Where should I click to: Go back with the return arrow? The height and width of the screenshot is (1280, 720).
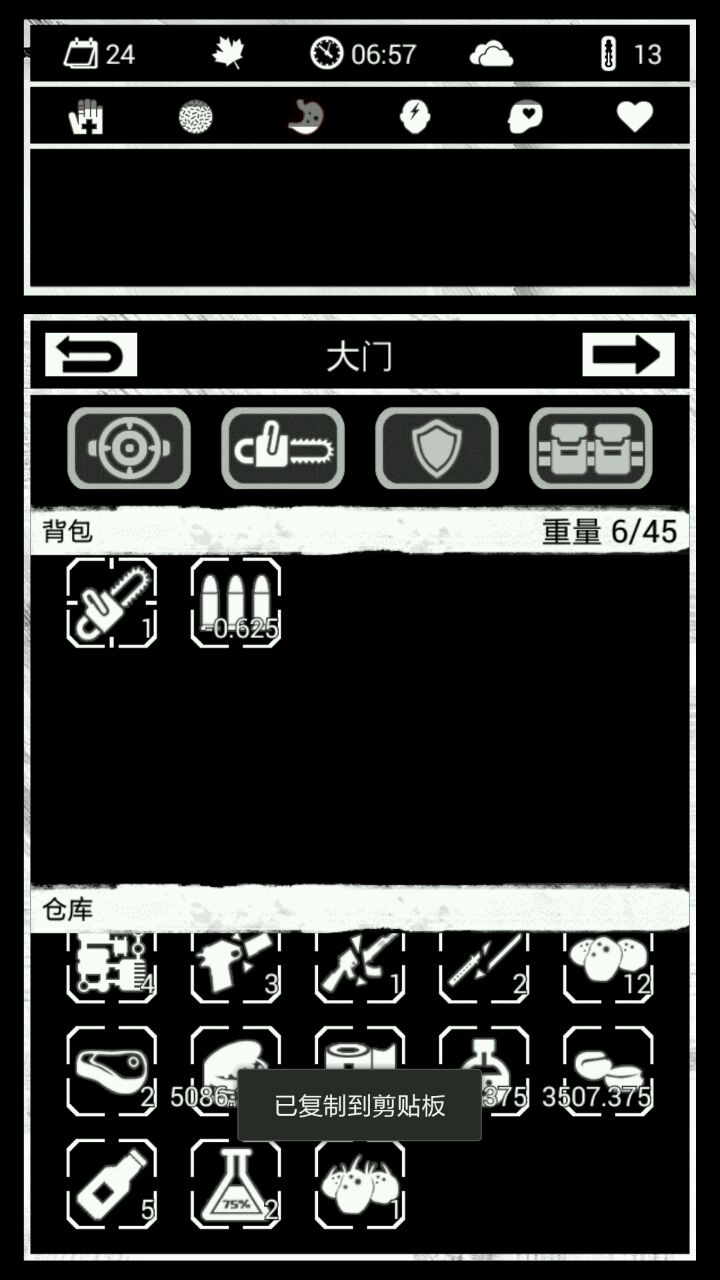click(91, 355)
